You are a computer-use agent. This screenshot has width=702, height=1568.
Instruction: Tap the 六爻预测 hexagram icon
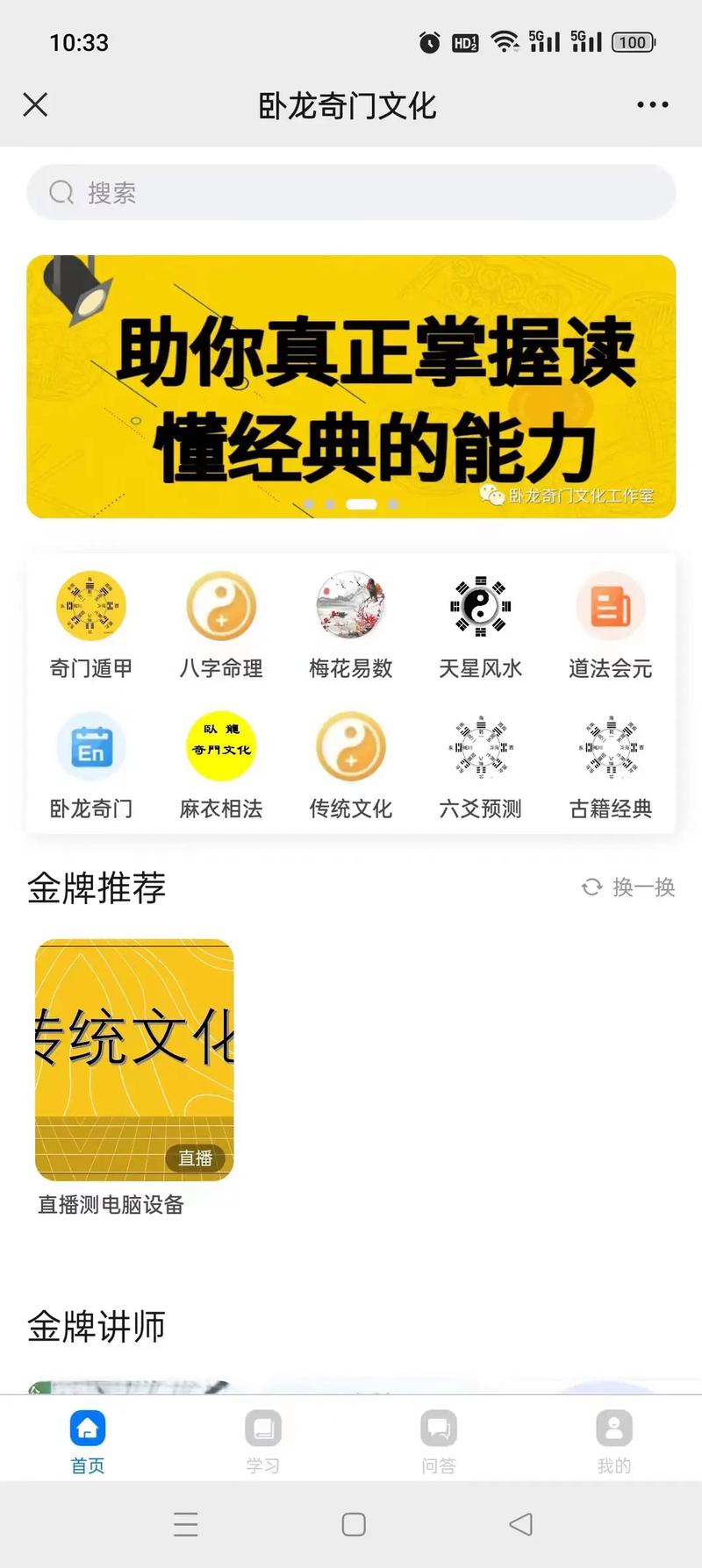[x=480, y=746]
